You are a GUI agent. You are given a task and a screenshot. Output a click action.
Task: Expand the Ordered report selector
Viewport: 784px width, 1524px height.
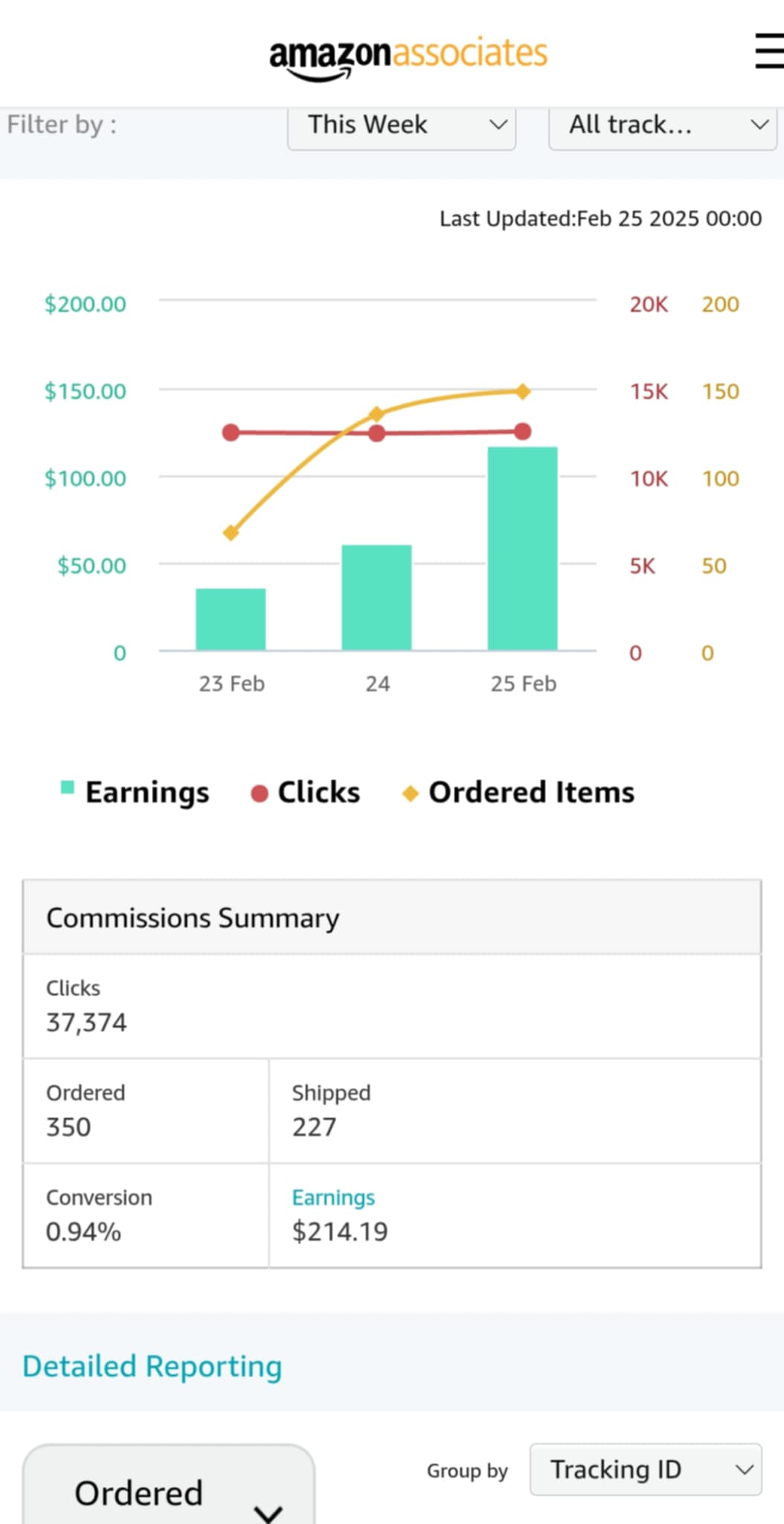tap(169, 1485)
